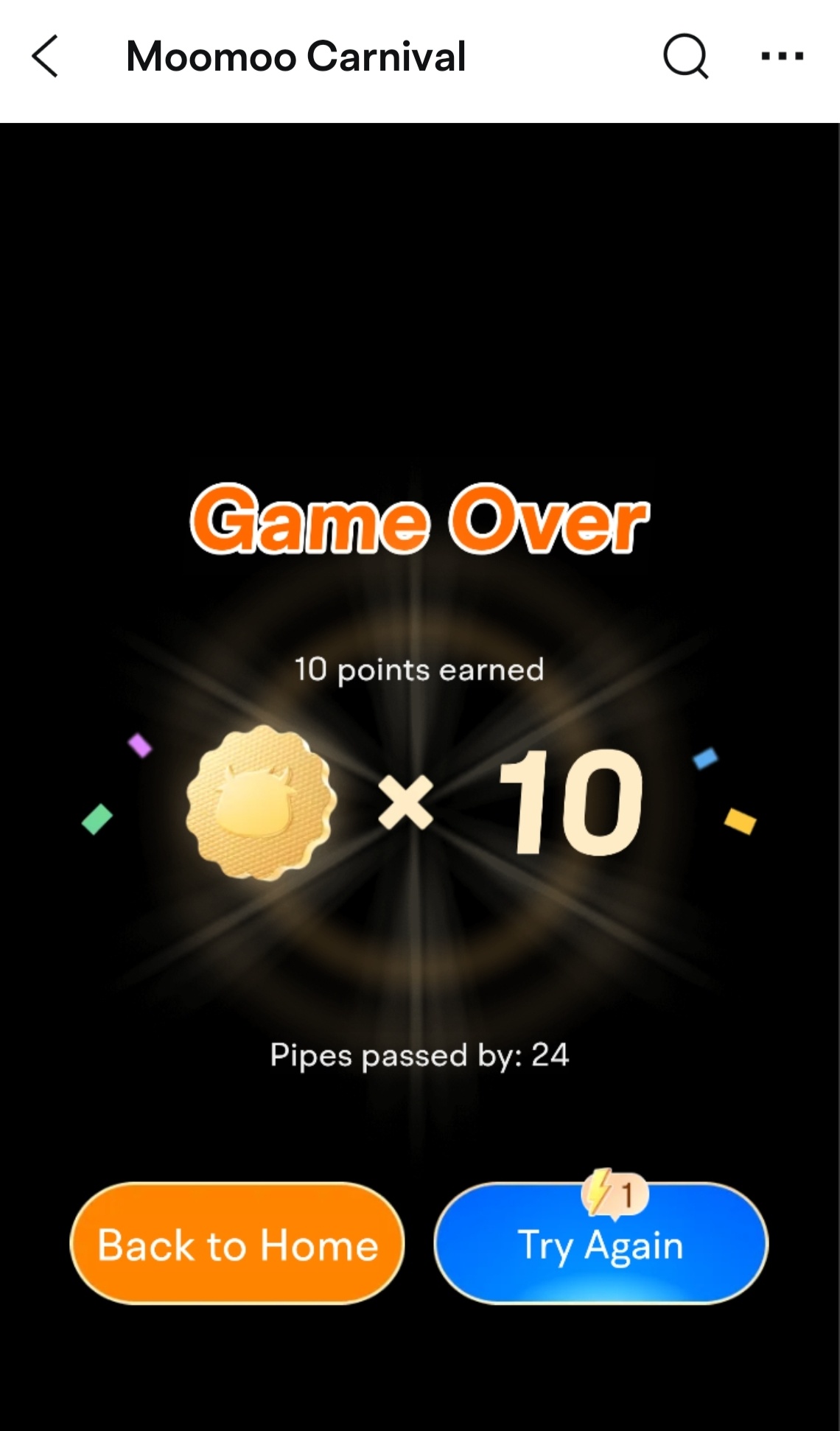
Task: Tap the Back to Home button
Action: [237, 1244]
